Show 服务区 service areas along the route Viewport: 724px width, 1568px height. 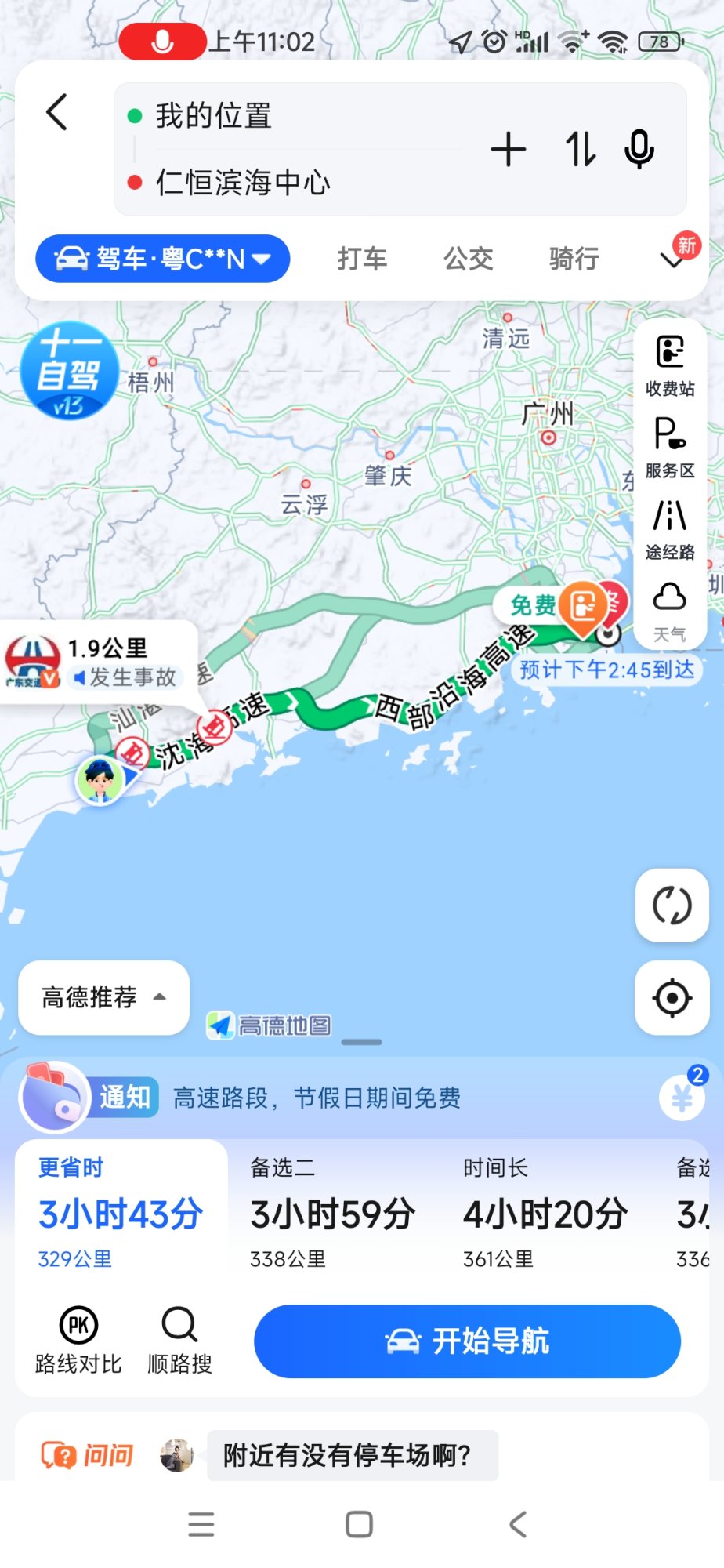[670, 448]
